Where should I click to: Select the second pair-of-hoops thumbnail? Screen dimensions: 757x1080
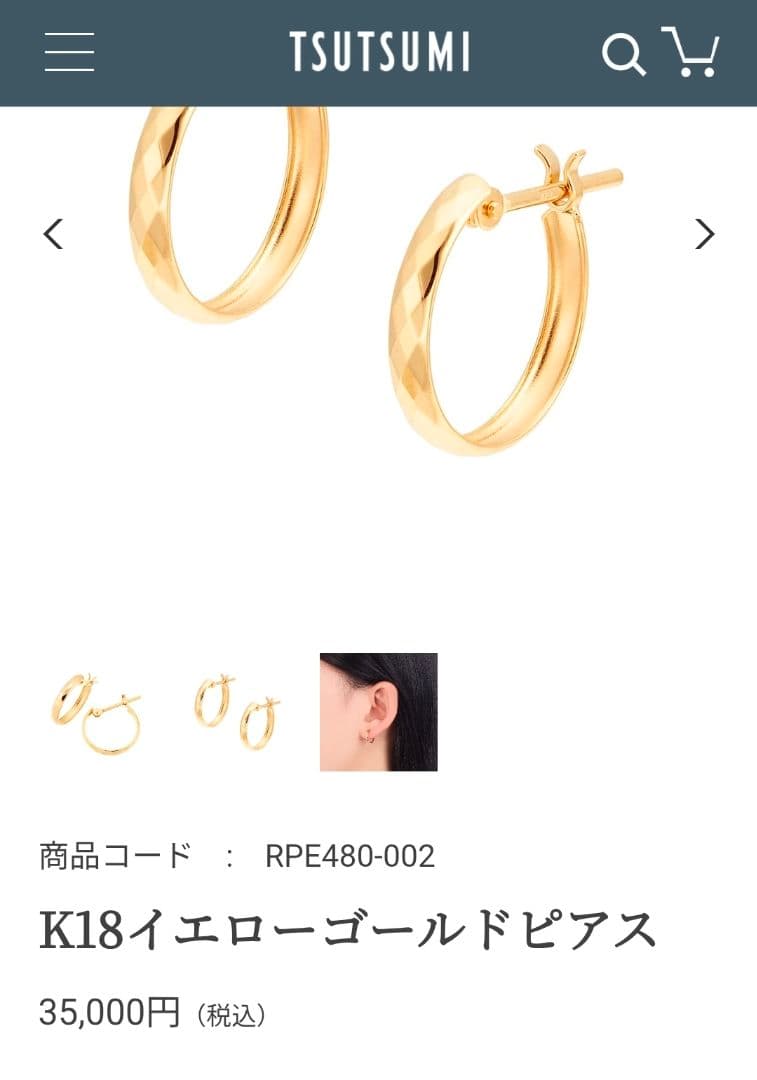click(237, 712)
